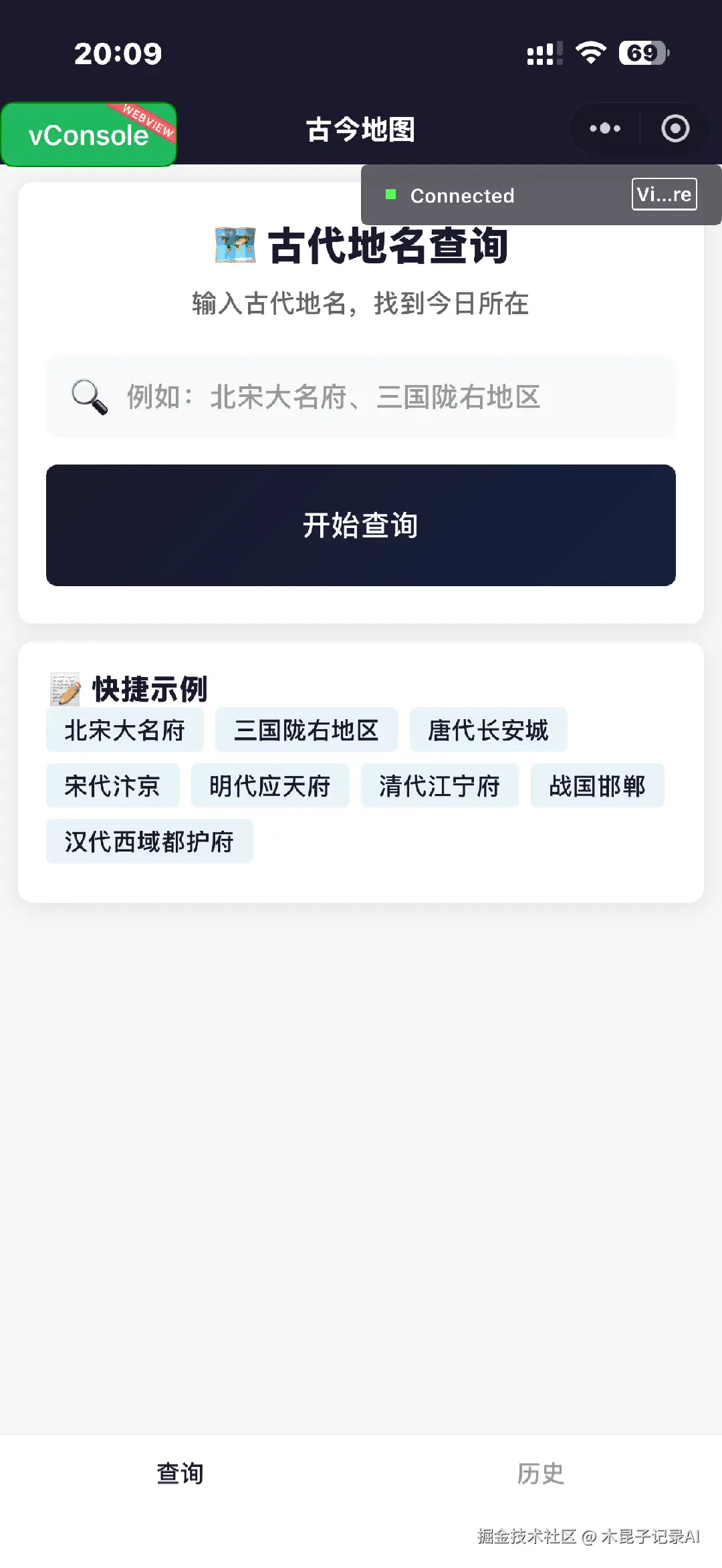Select the 战国邯郸 chip
The height and width of the screenshot is (1568, 722).
tap(597, 786)
